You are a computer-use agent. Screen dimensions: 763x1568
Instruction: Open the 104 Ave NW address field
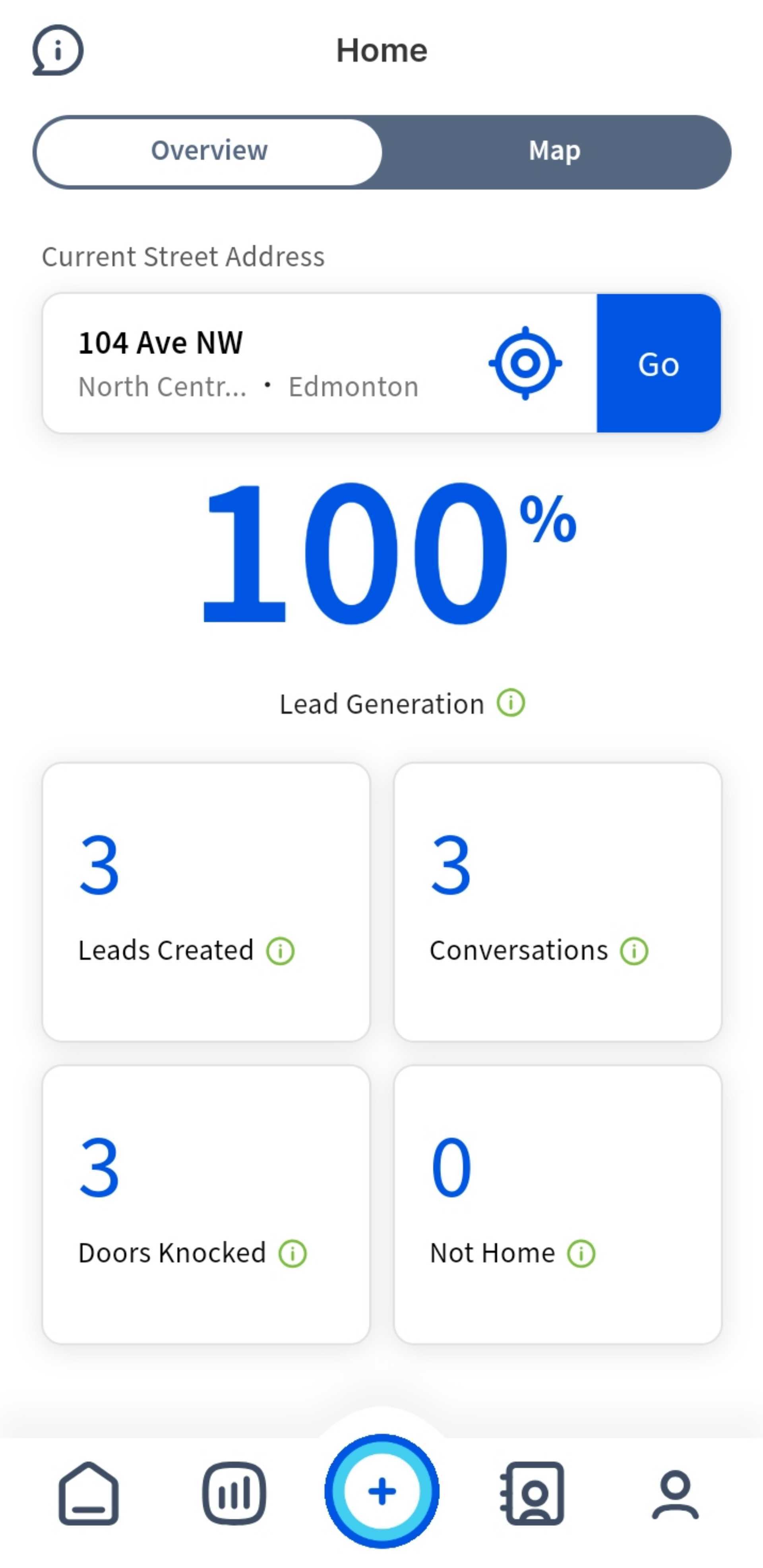(x=320, y=363)
